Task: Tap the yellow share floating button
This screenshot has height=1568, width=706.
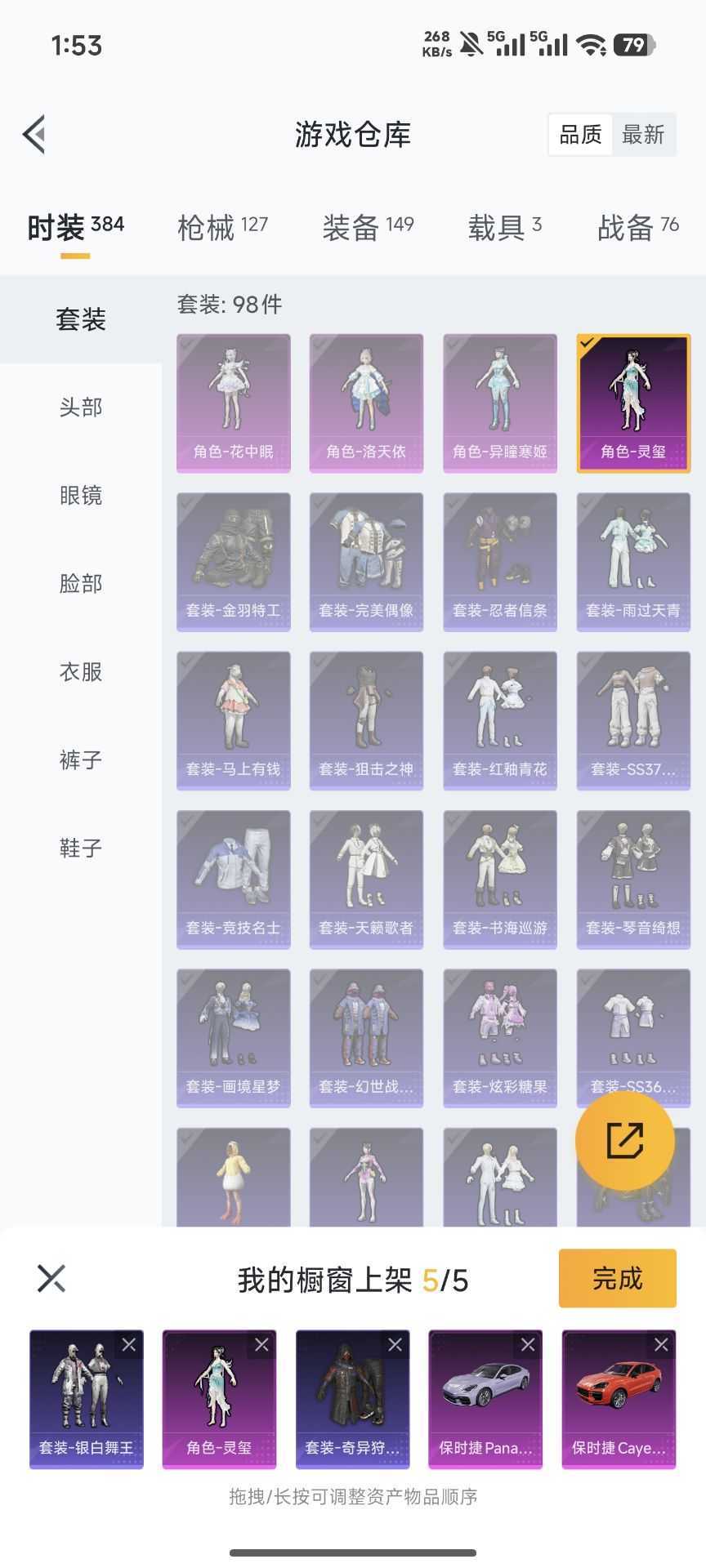Action: click(x=625, y=1140)
